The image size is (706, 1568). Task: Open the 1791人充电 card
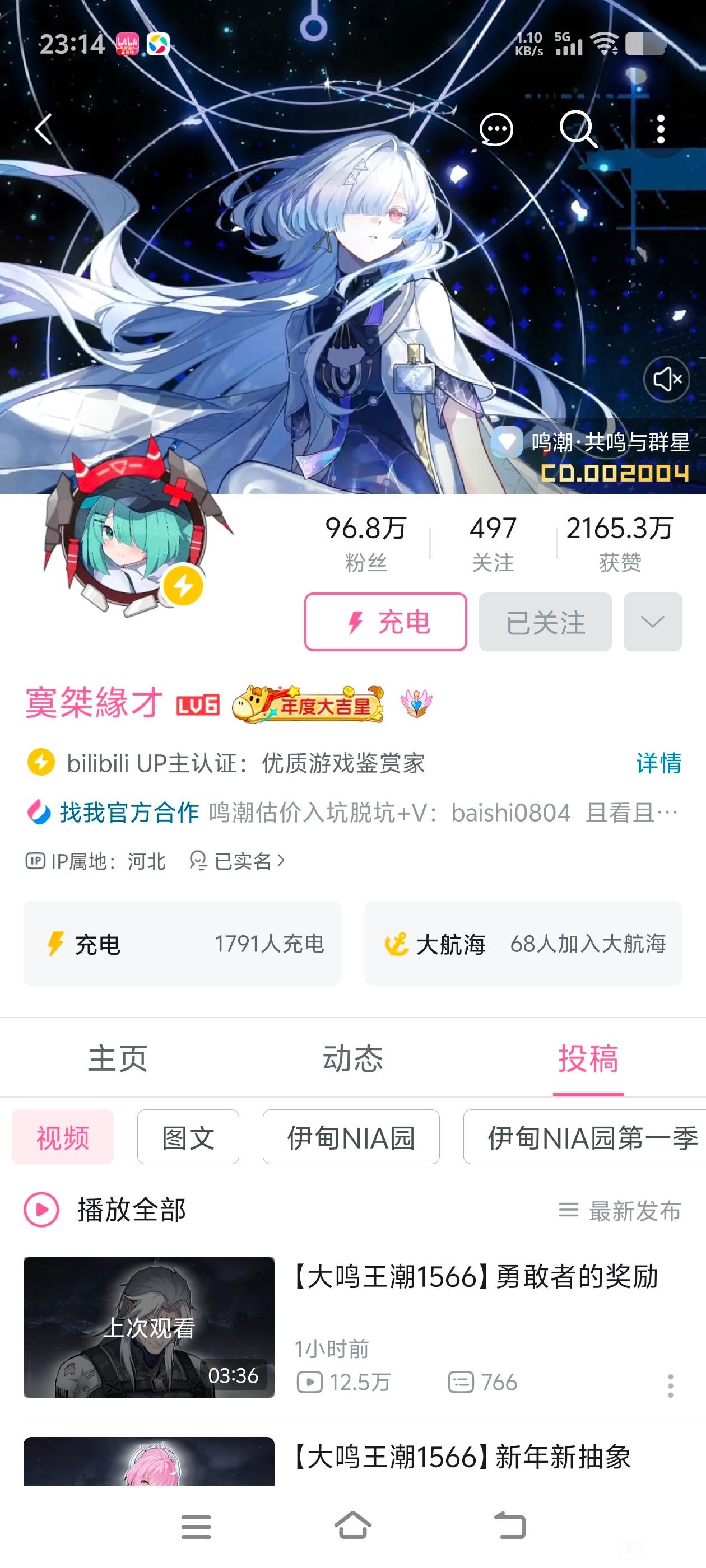coord(182,943)
